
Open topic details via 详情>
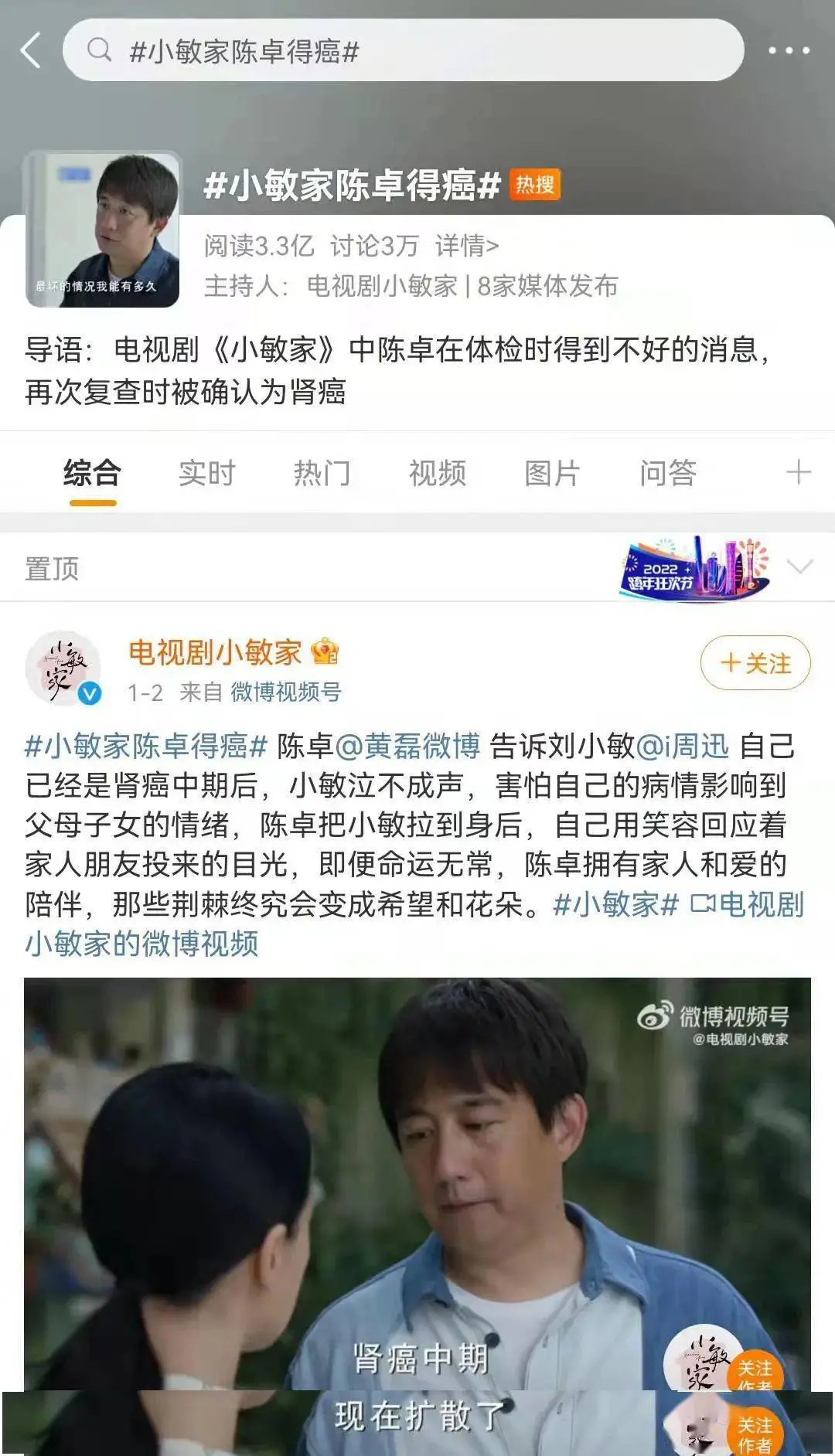(466, 246)
